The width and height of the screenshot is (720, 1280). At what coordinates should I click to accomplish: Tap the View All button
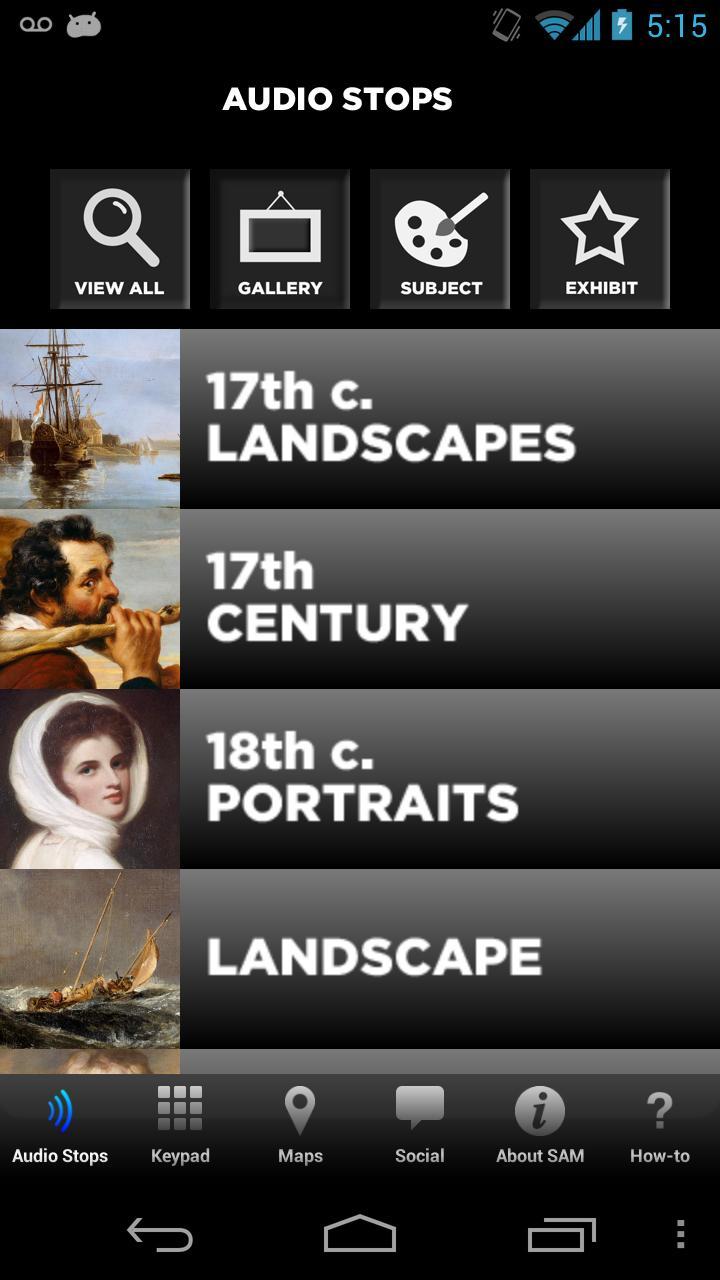(120, 240)
